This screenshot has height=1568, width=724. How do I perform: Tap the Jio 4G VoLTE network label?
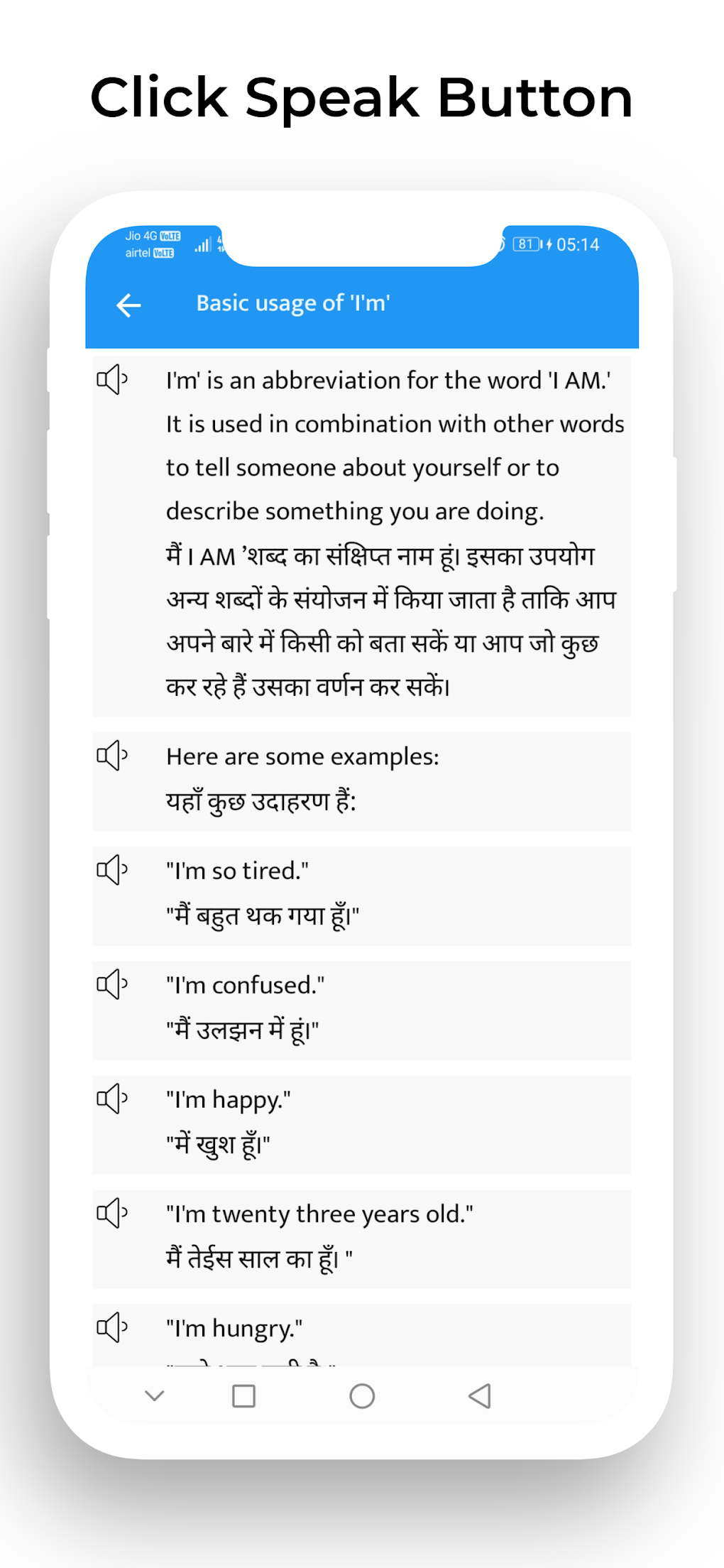point(150,235)
